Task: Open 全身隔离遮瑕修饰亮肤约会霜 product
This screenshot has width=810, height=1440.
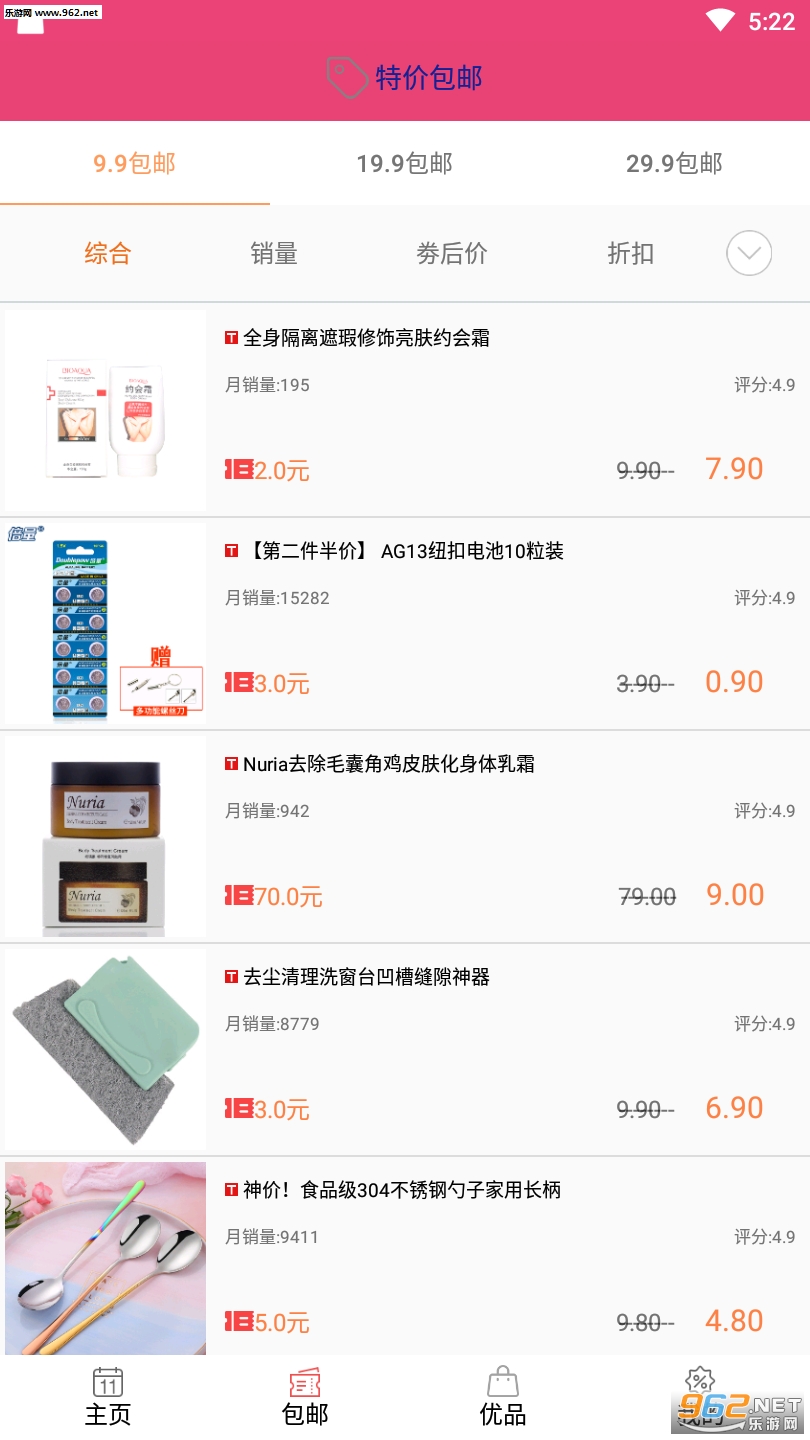Action: tap(366, 338)
